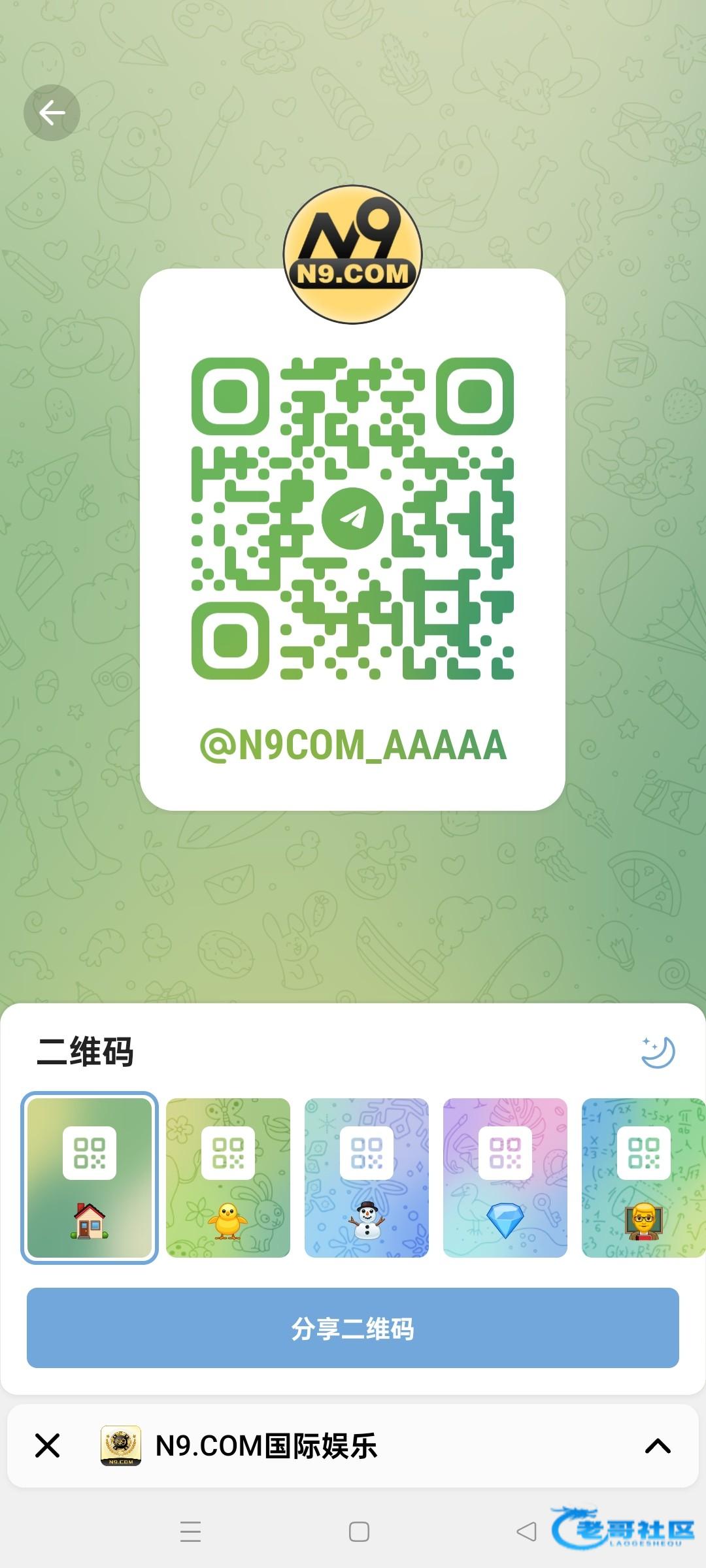Select the teacher QR theme

coord(643,1177)
